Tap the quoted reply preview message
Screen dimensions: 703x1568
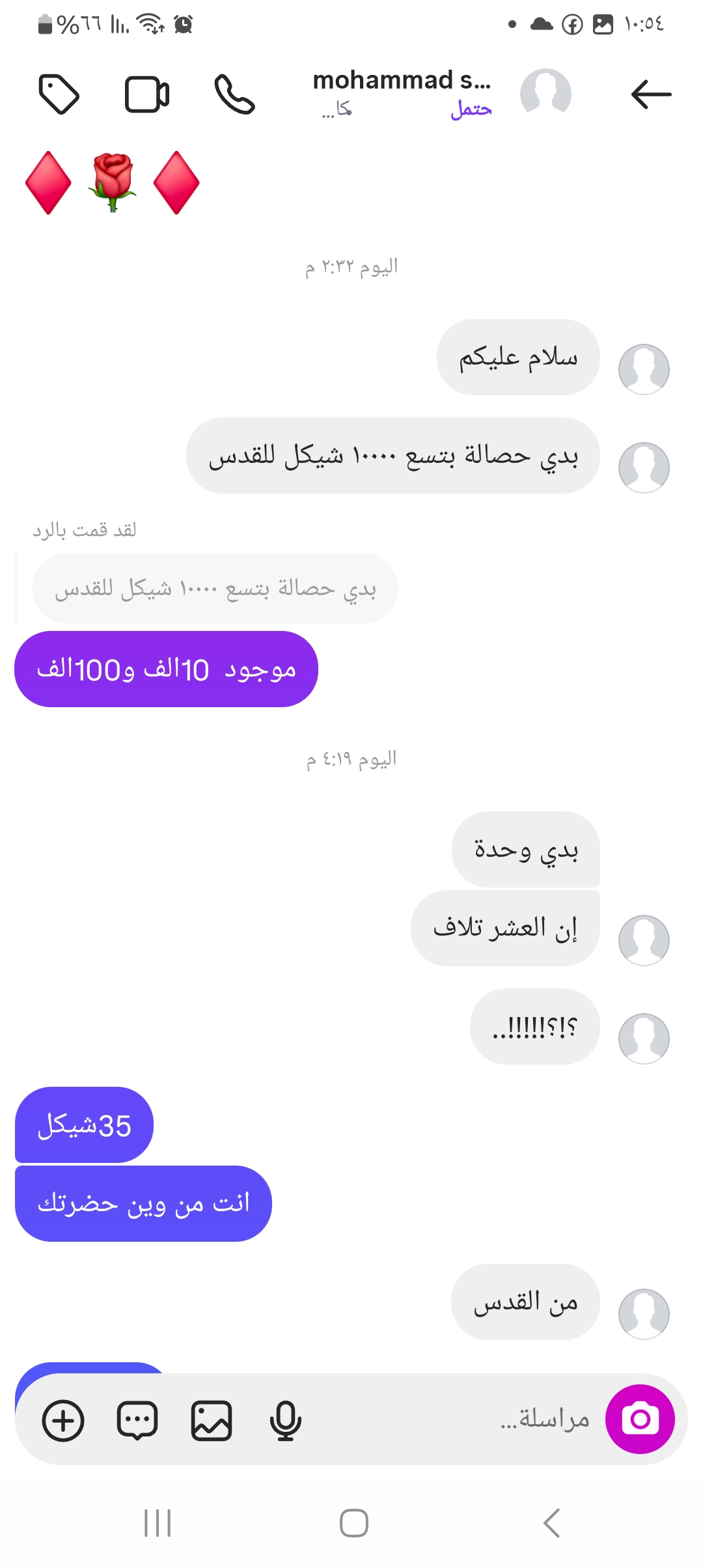coord(215,589)
